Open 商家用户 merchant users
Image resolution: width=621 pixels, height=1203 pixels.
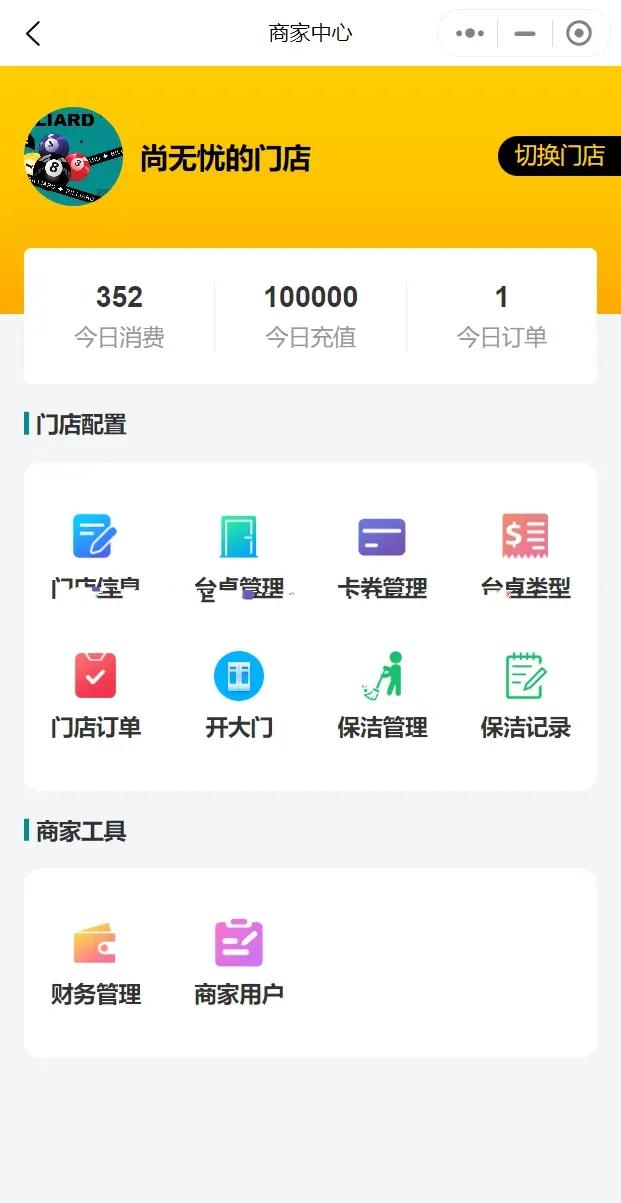pyautogui.click(x=239, y=963)
